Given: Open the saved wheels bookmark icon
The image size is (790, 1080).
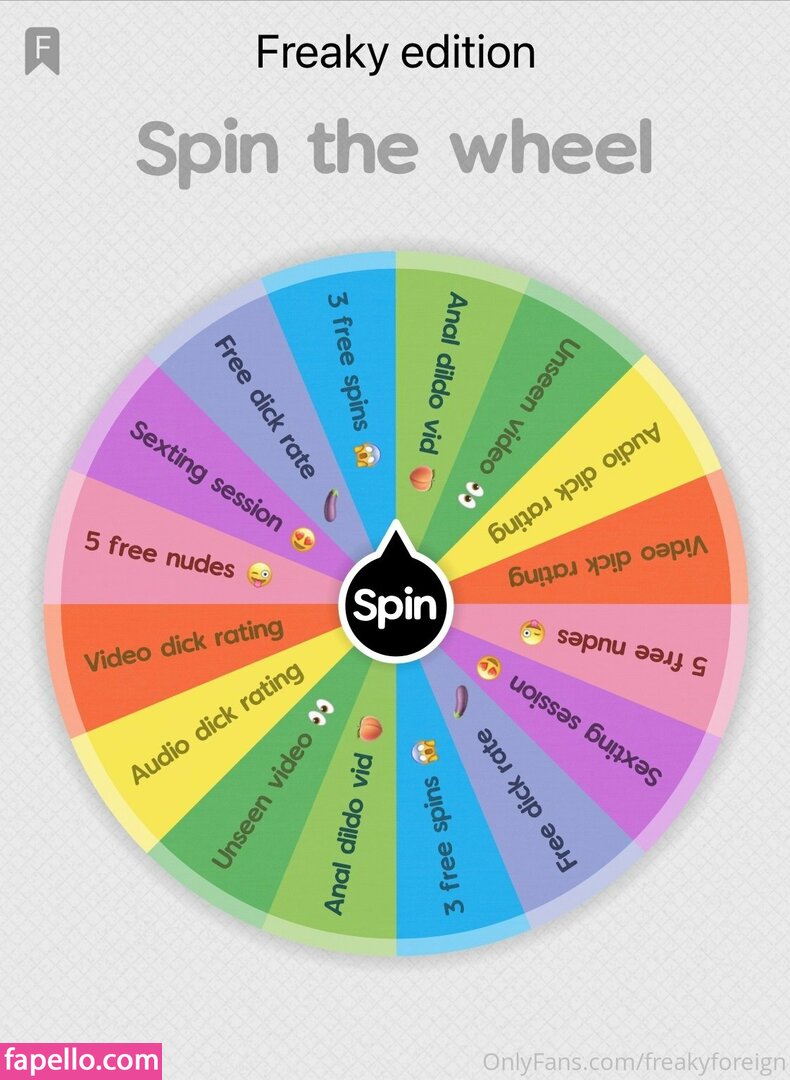Looking at the screenshot, I should pyautogui.click(x=42, y=52).
